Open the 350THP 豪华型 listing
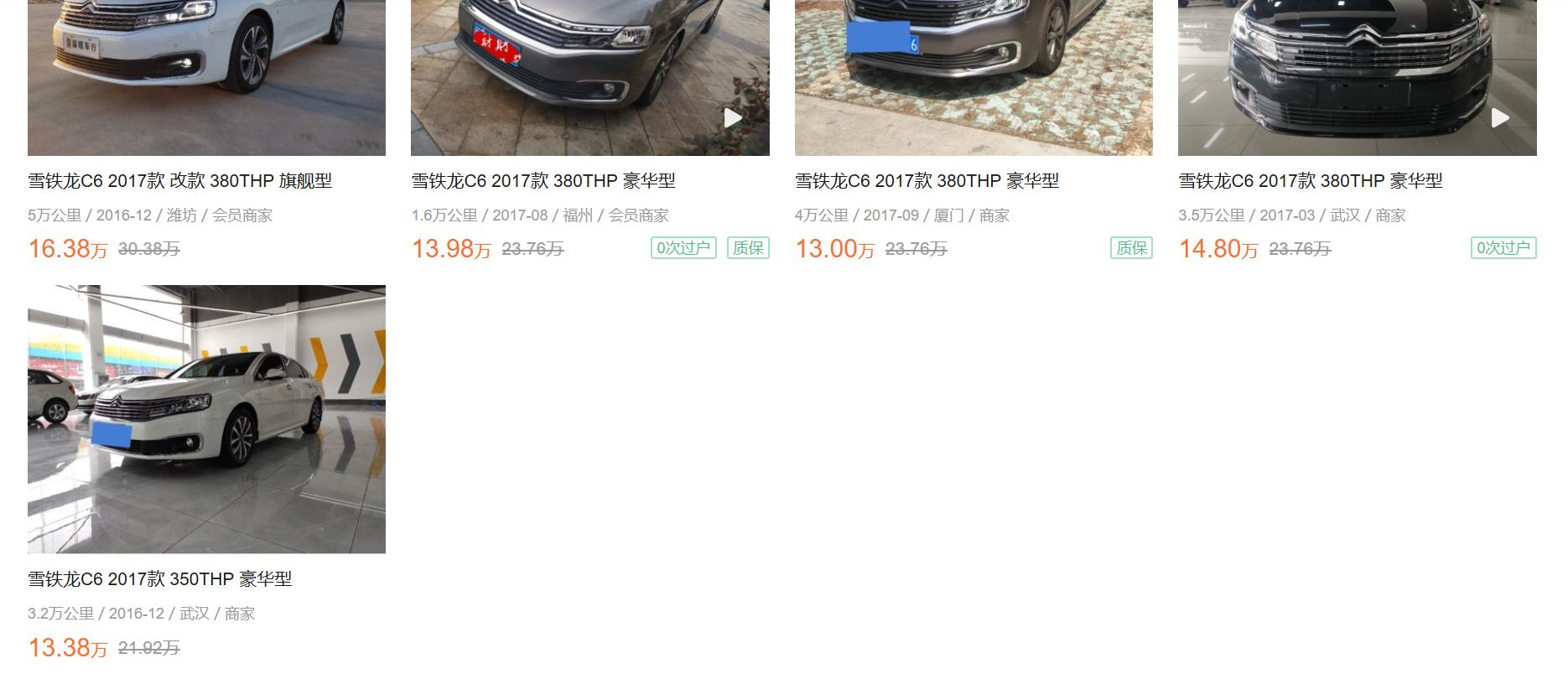This screenshot has height=674, width=1568. point(160,579)
